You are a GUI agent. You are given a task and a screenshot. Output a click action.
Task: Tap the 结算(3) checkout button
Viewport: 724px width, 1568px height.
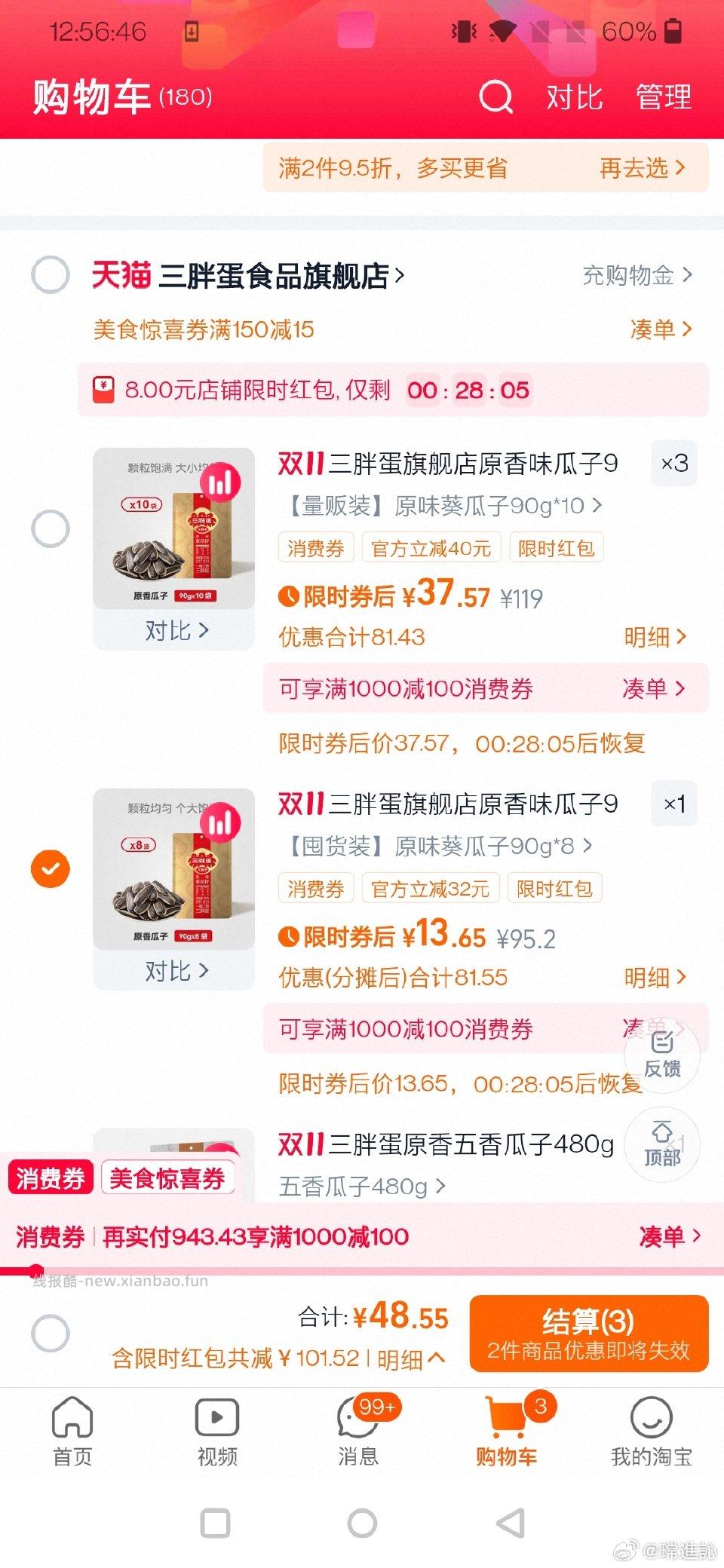tap(589, 1334)
